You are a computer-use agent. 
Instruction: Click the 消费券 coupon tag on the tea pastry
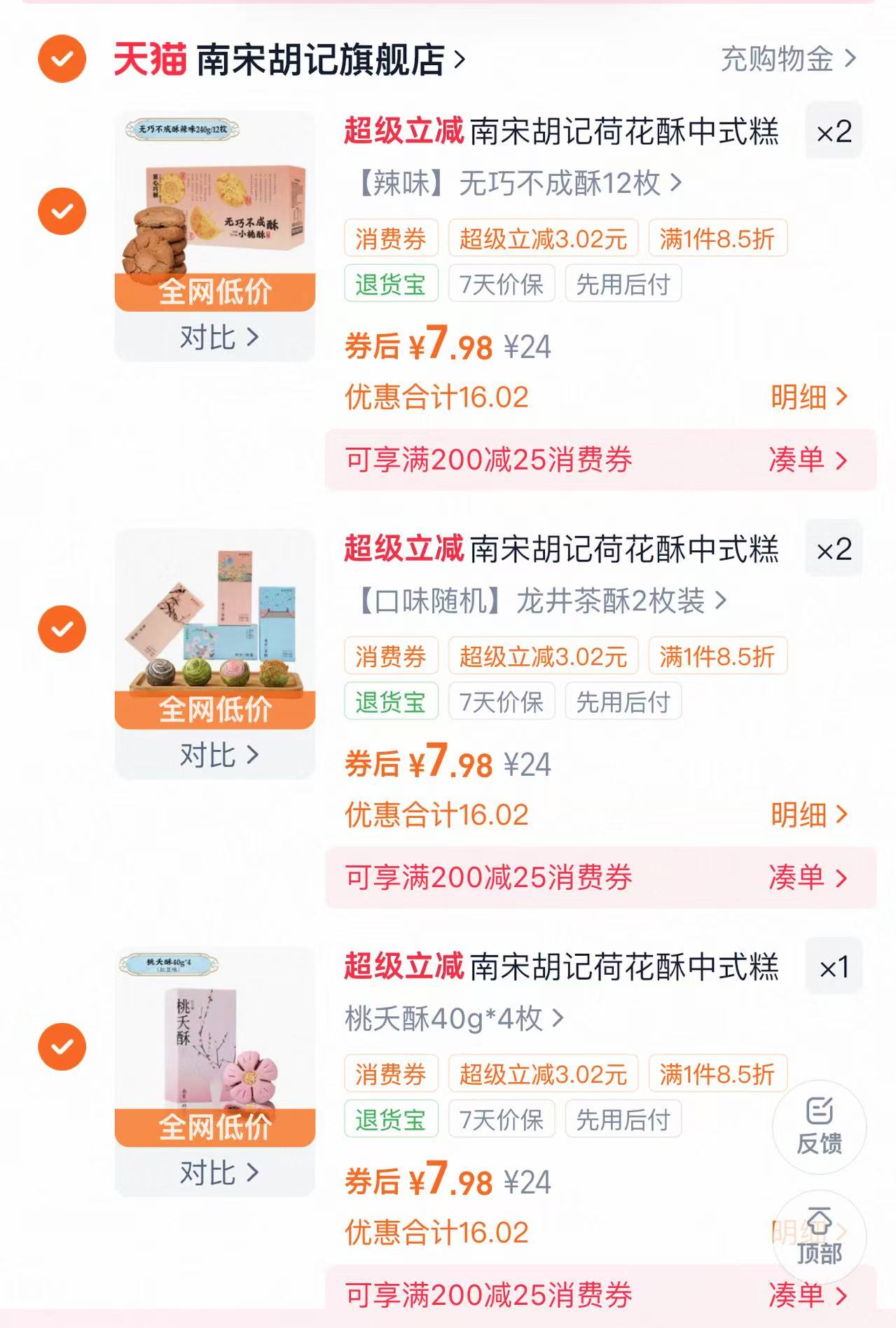click(392, 656)
